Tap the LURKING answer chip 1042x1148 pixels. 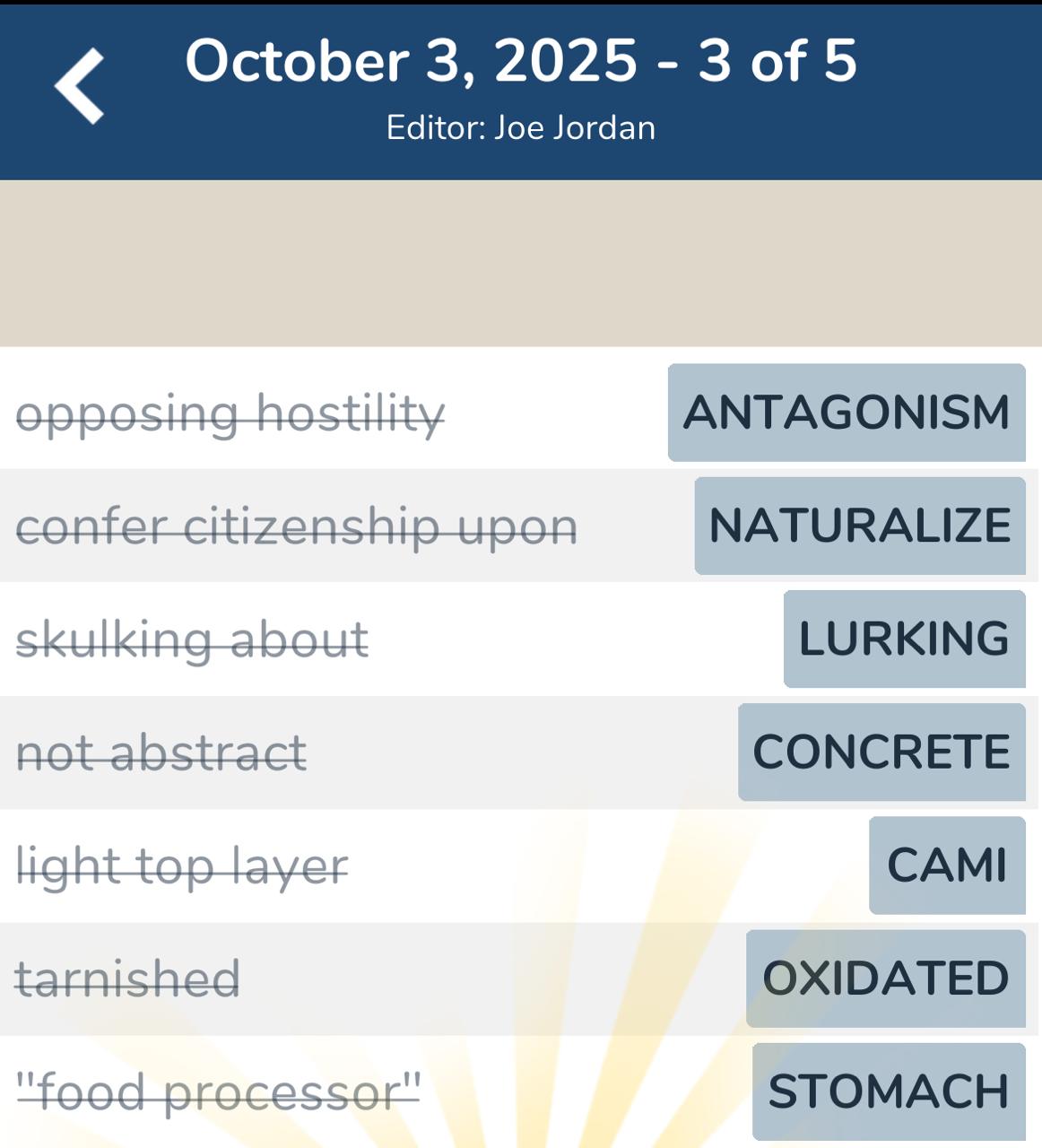pos(904,639)
